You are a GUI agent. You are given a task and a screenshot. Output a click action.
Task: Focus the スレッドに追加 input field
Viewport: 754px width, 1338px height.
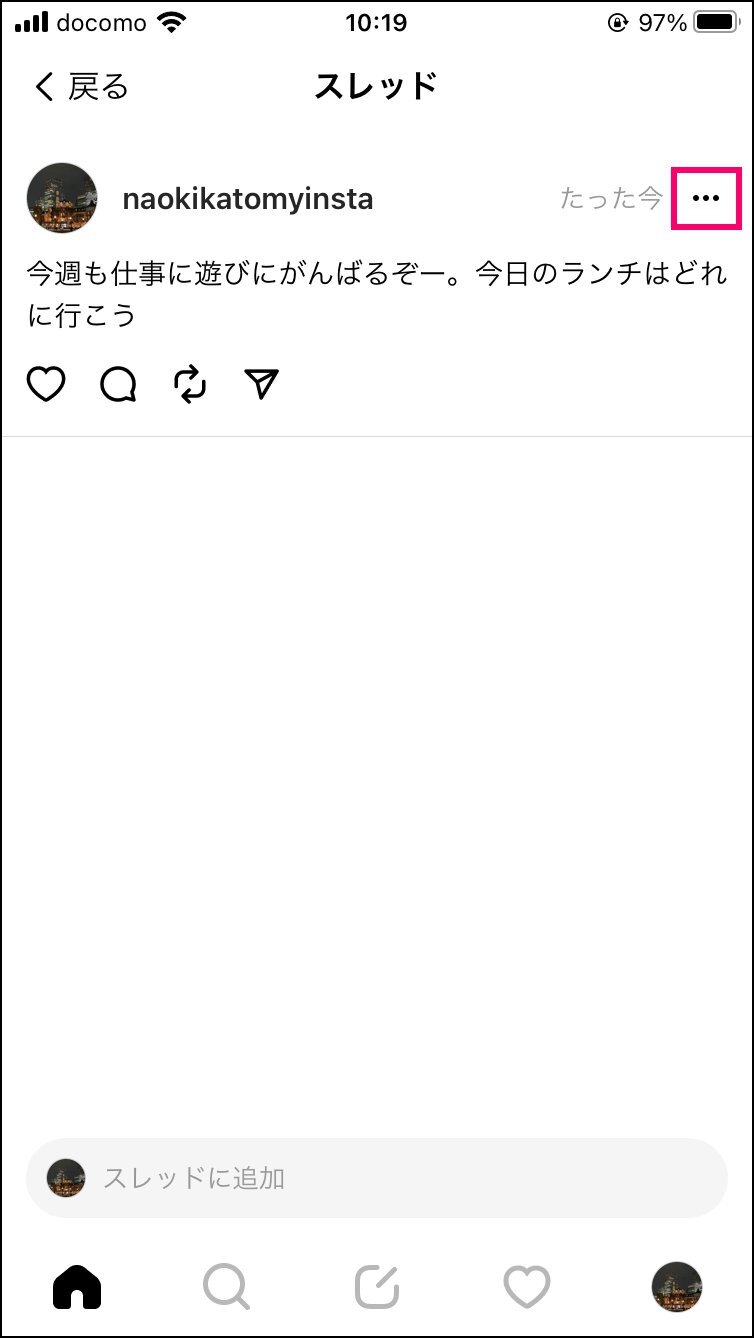point(376,1178)
